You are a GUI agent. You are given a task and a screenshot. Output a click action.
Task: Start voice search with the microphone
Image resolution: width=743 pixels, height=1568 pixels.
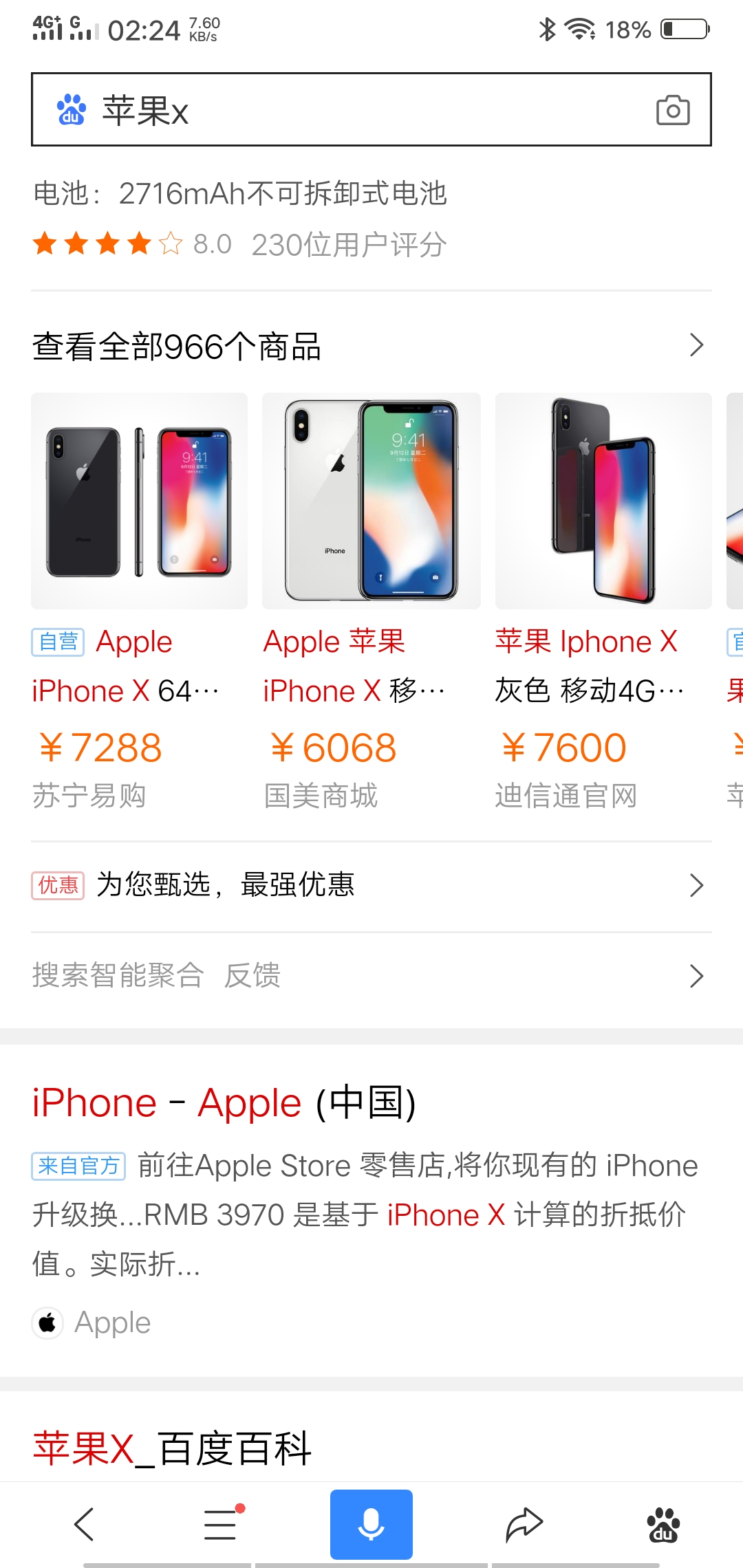pyautogui.click(x=371, y=1525)
